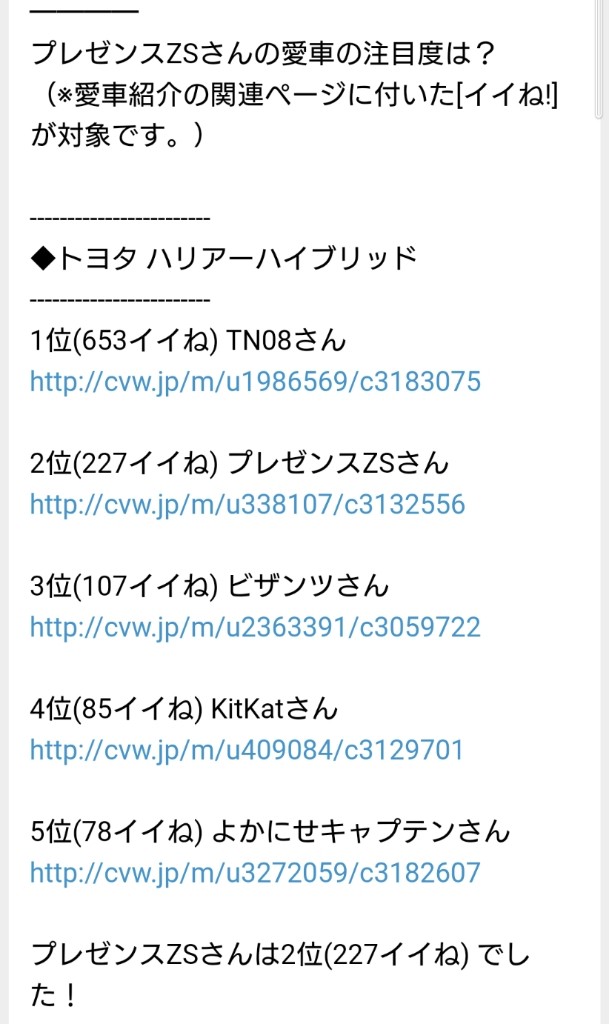Follow the link under ビザンツさん
Screen dimensions: 609x1024
point(255,628)
